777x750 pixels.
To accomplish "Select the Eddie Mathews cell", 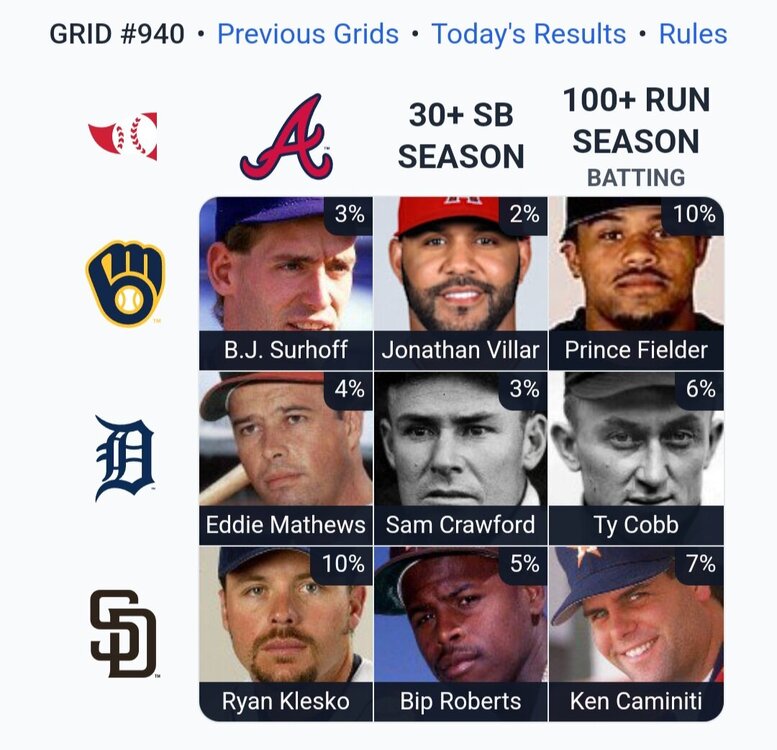I will 286,458.
